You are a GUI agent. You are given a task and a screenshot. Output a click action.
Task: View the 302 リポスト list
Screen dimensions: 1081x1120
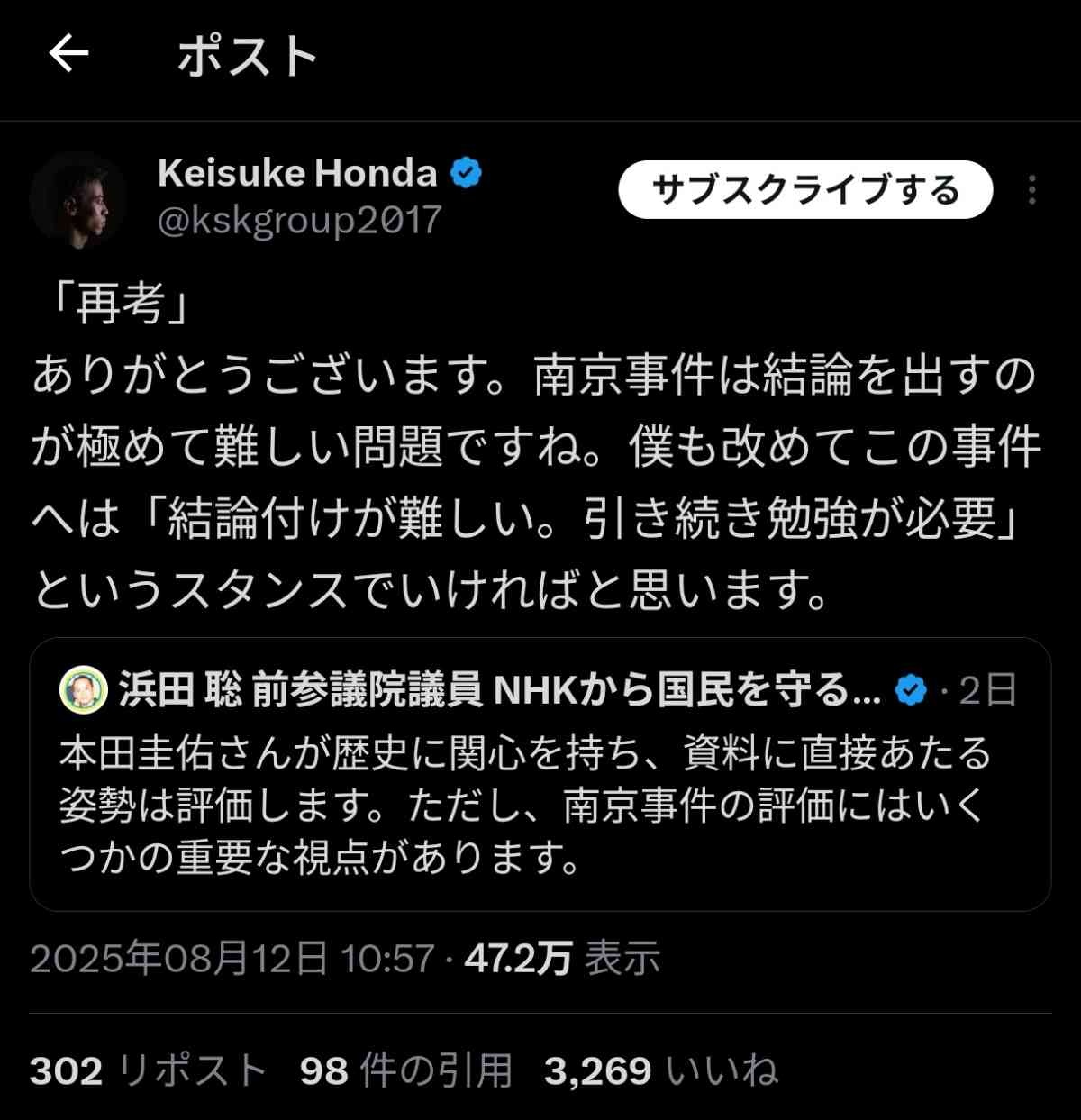149,1070
